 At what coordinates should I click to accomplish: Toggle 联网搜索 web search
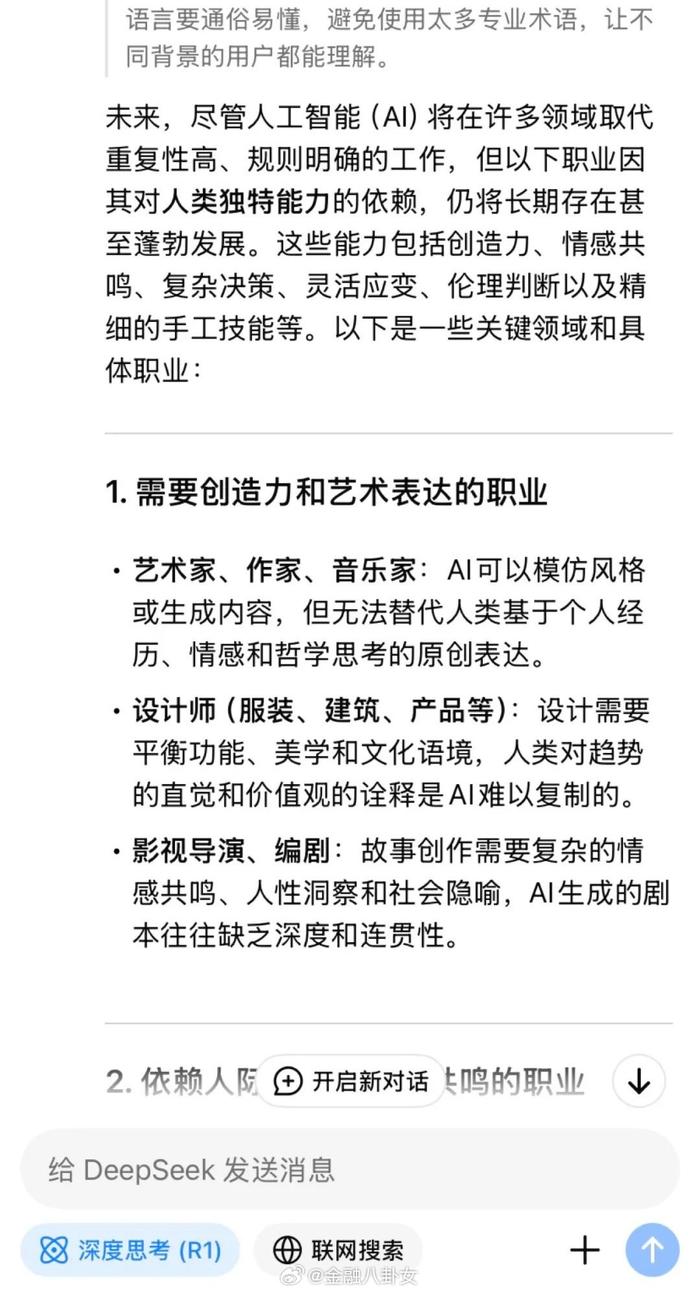point(338,1250)
